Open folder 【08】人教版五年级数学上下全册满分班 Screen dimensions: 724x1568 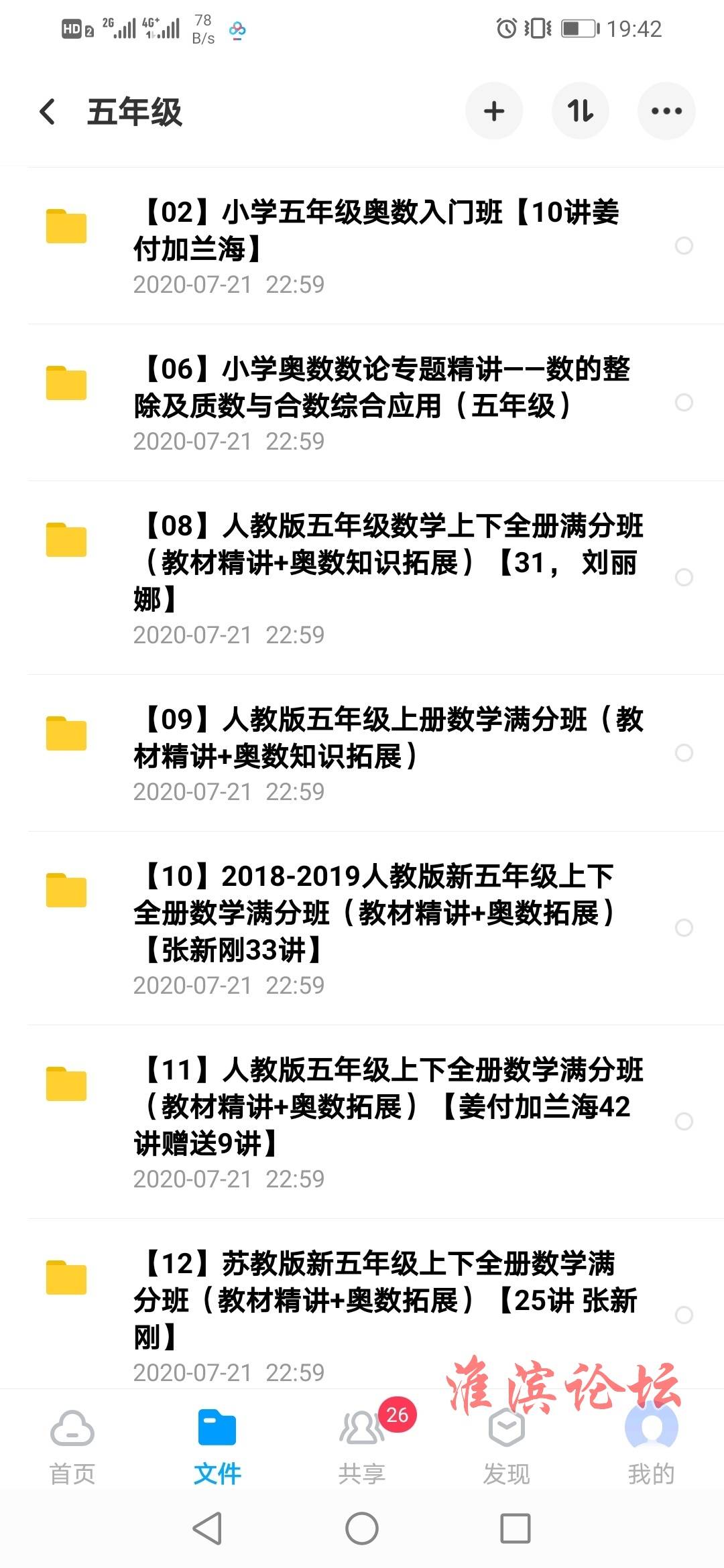tap(362, 578)
